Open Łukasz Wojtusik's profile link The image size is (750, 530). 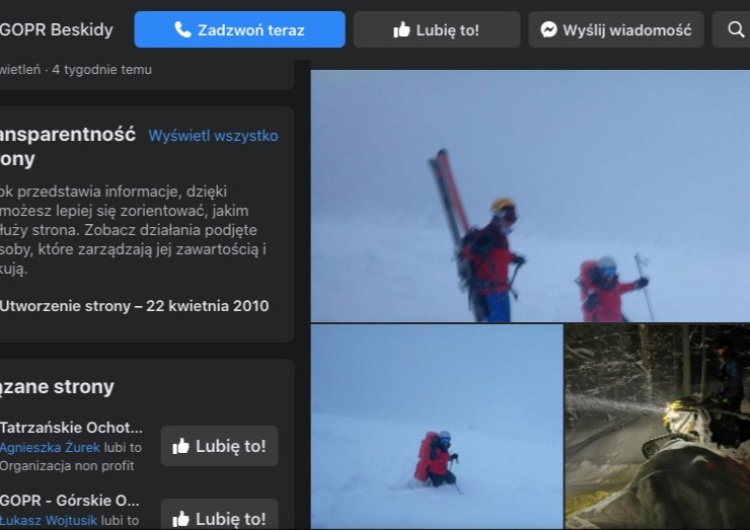tap(48, 520)
